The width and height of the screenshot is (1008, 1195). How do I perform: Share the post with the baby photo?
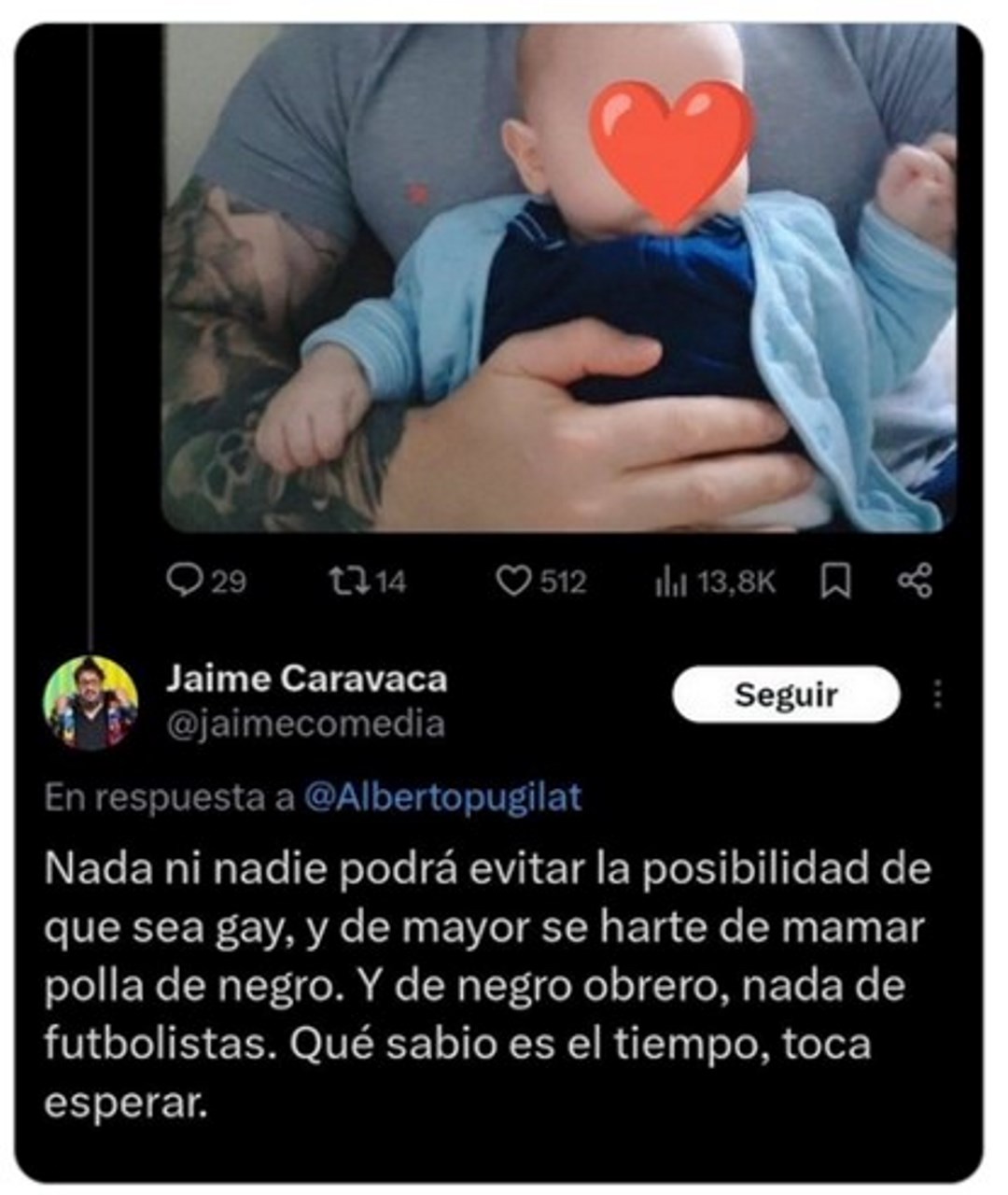pyautogui.click(x=915, y=581)
